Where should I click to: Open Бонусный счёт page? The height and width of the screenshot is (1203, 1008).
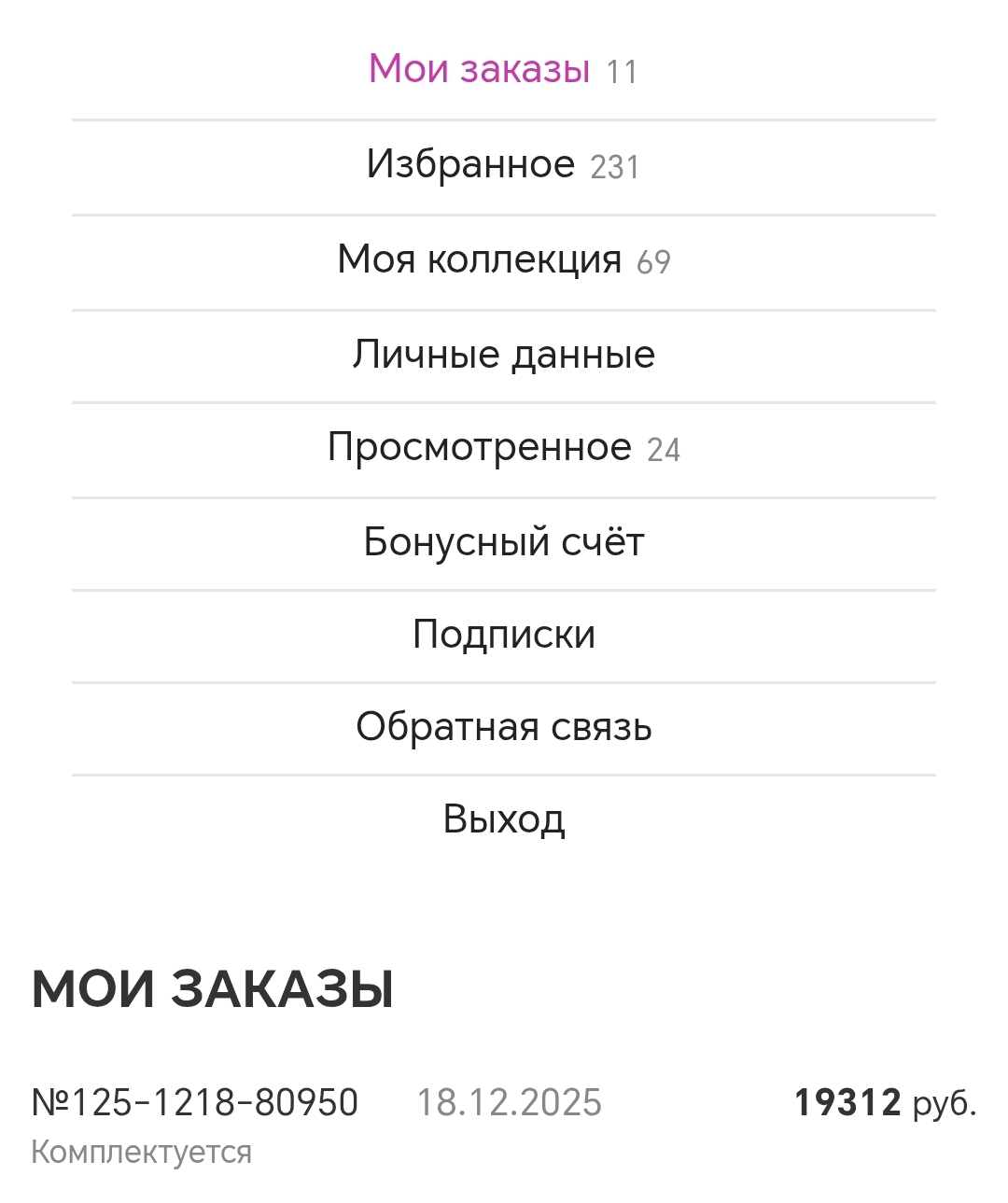503,542
